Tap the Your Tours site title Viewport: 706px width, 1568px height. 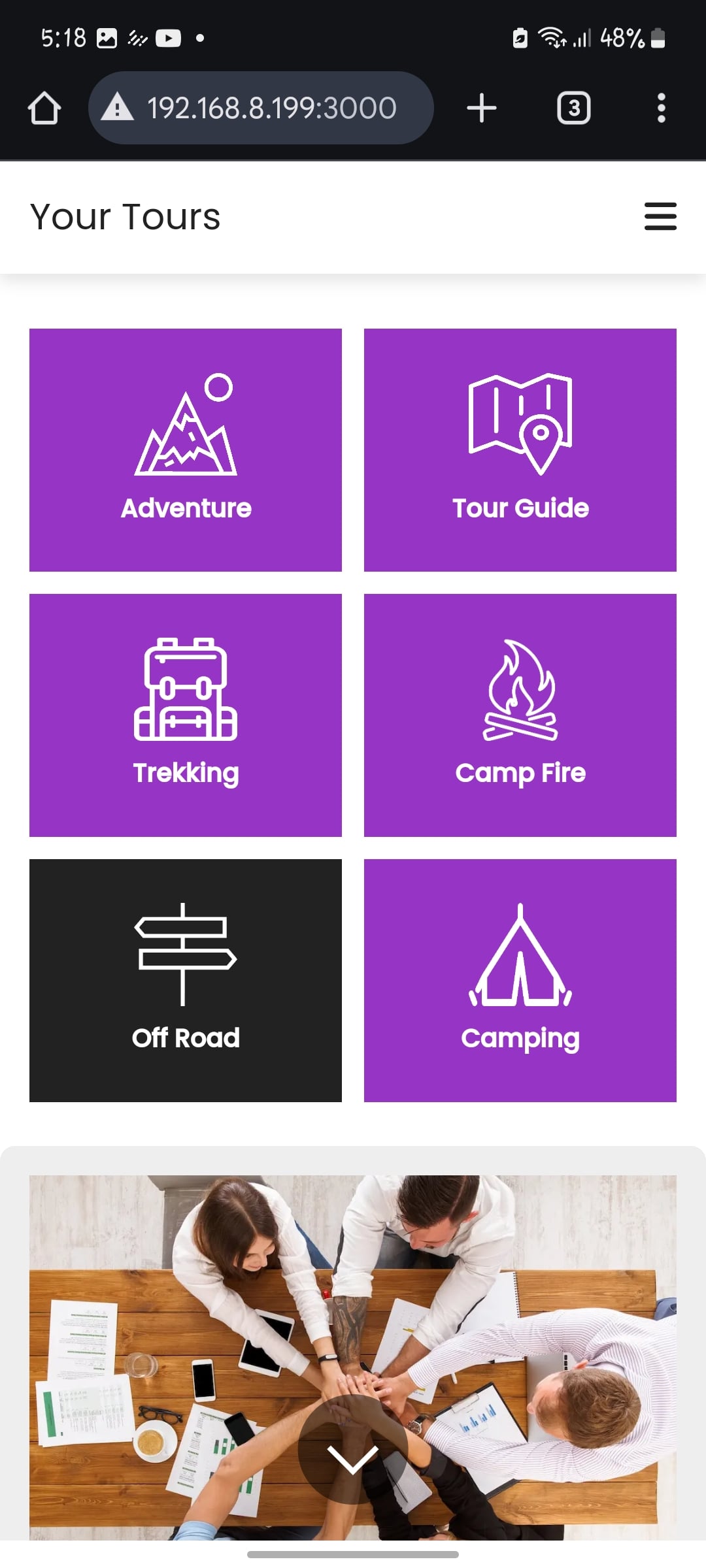(x=126, y=217)
